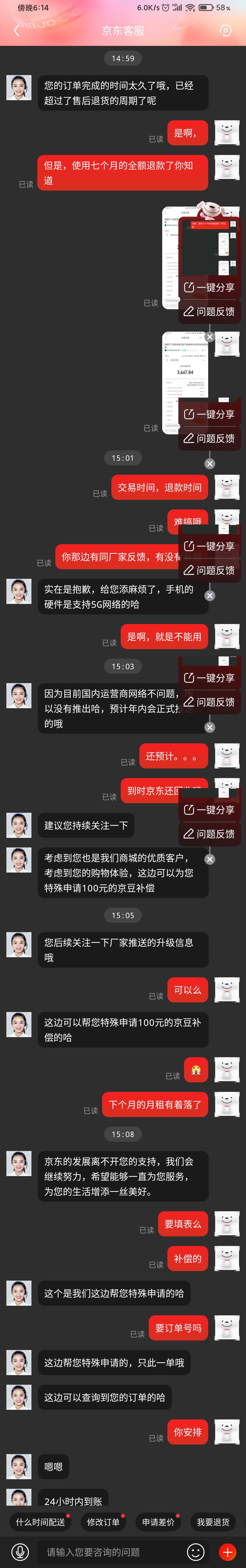The width and height of the screenshot is (246, 1568).
Task: Select the 修改订单 quick option
Action: click(103, 1522)
